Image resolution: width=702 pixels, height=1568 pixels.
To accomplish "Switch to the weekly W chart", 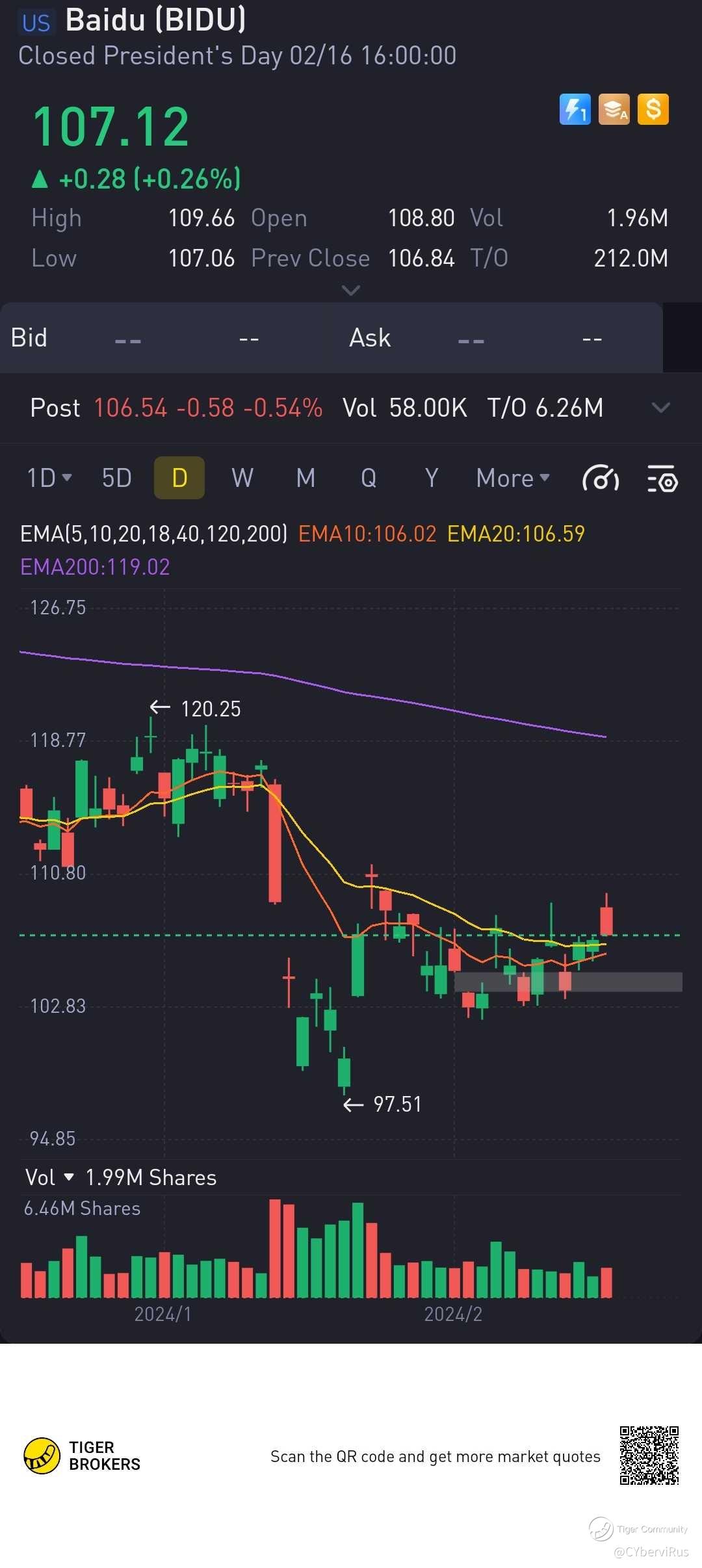I will coord(242,478).
